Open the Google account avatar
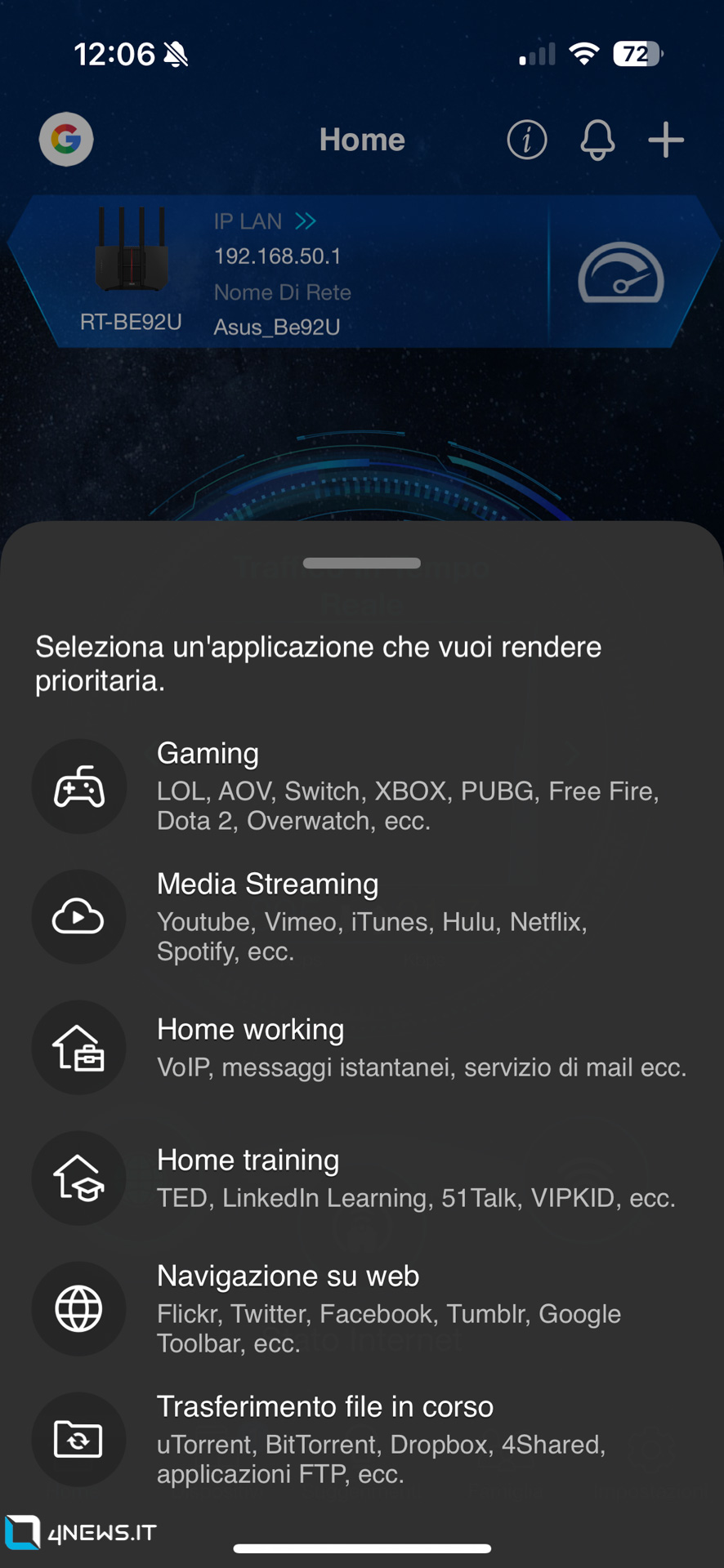The image size is (724, 1568). [x=66, y=140]
